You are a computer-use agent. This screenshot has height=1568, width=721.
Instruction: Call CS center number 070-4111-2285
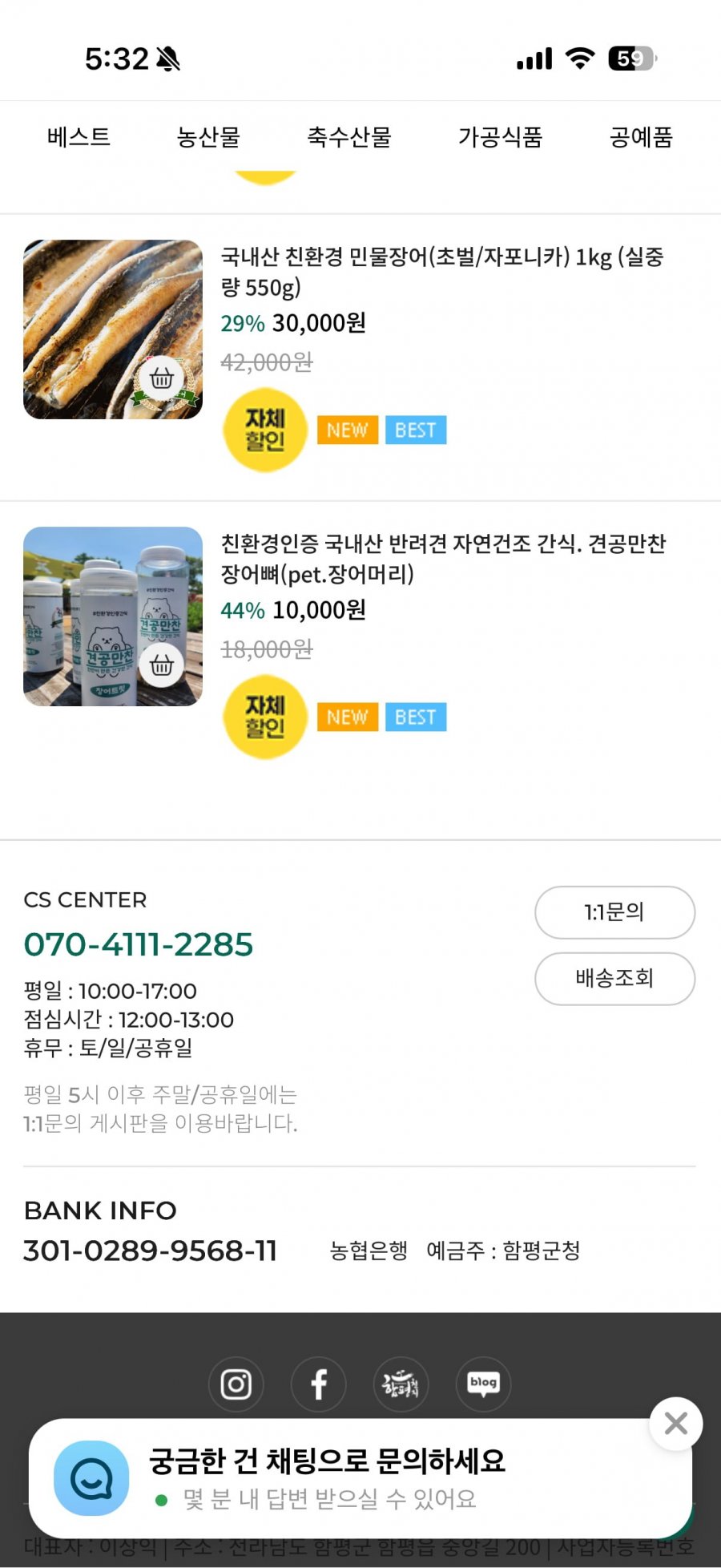139,944
